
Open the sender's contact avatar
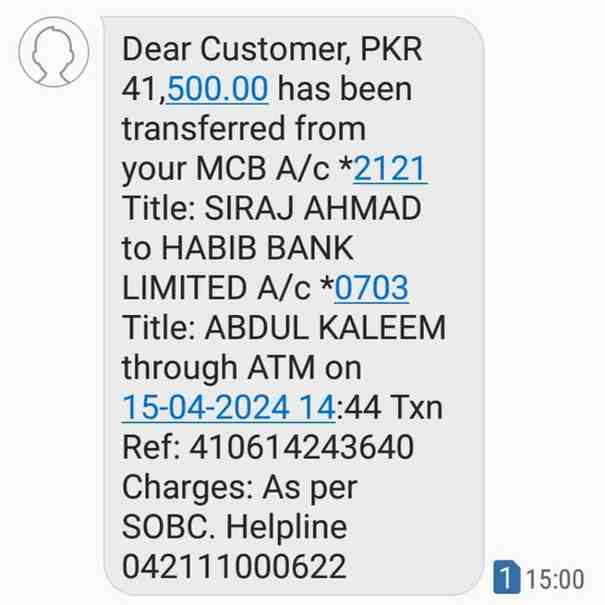53,54
